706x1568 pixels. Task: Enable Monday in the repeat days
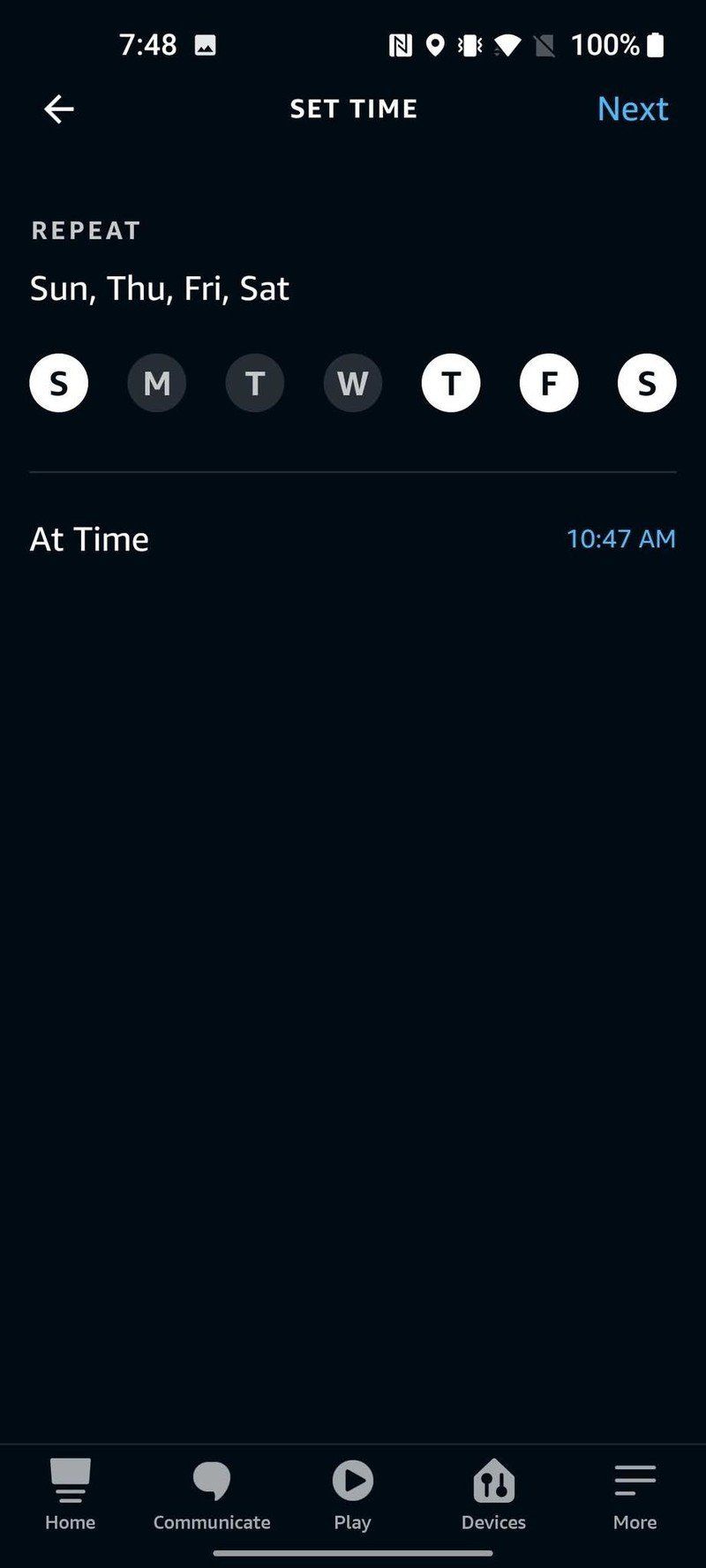[x=157, y=383]
